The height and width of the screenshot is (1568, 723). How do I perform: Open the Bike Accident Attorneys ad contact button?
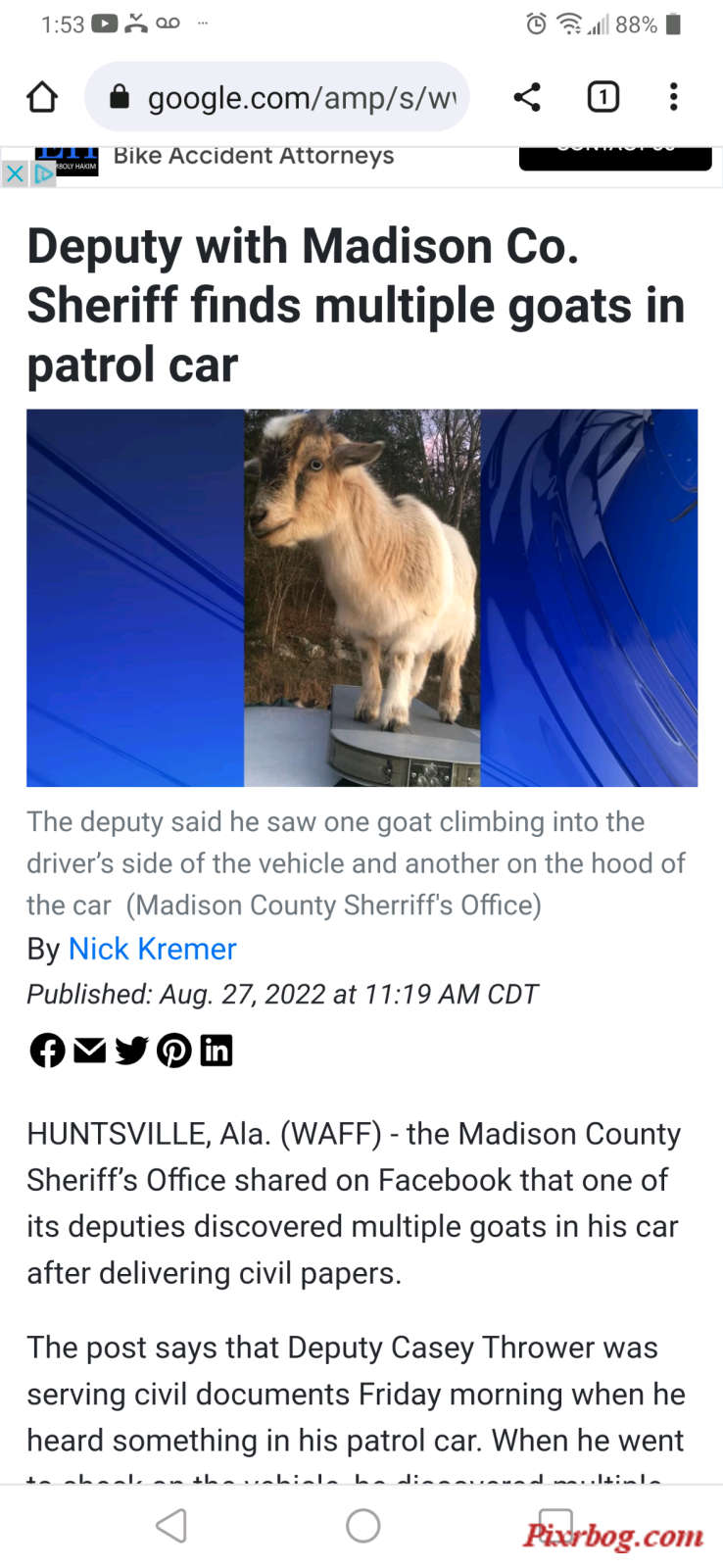(614, 157)
